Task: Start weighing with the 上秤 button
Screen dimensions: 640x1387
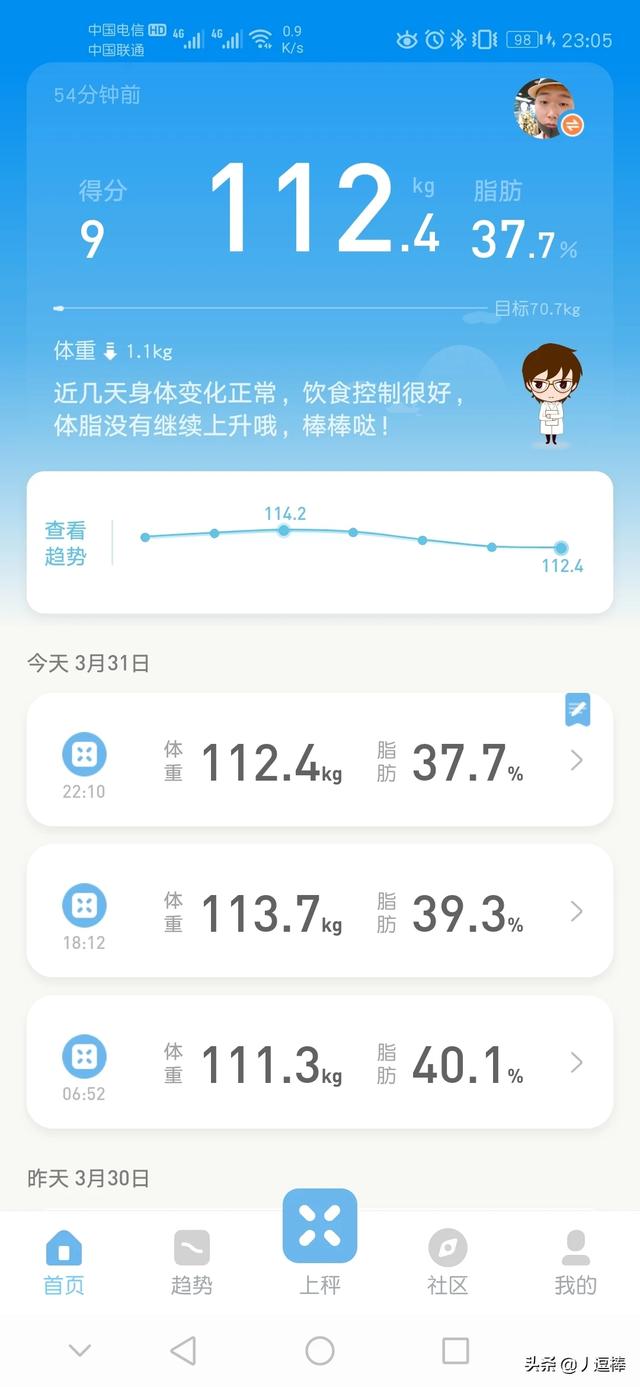Action: point(320,1238)
